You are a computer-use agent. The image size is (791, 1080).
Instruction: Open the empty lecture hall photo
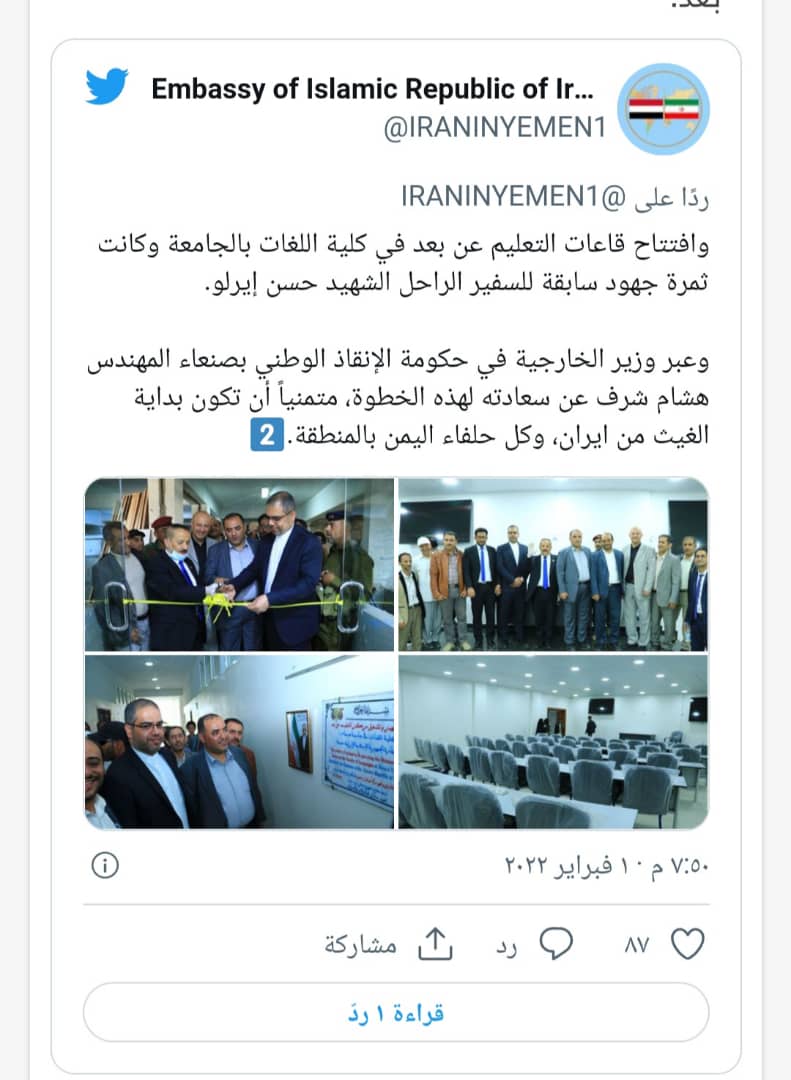tap(553, 741)
